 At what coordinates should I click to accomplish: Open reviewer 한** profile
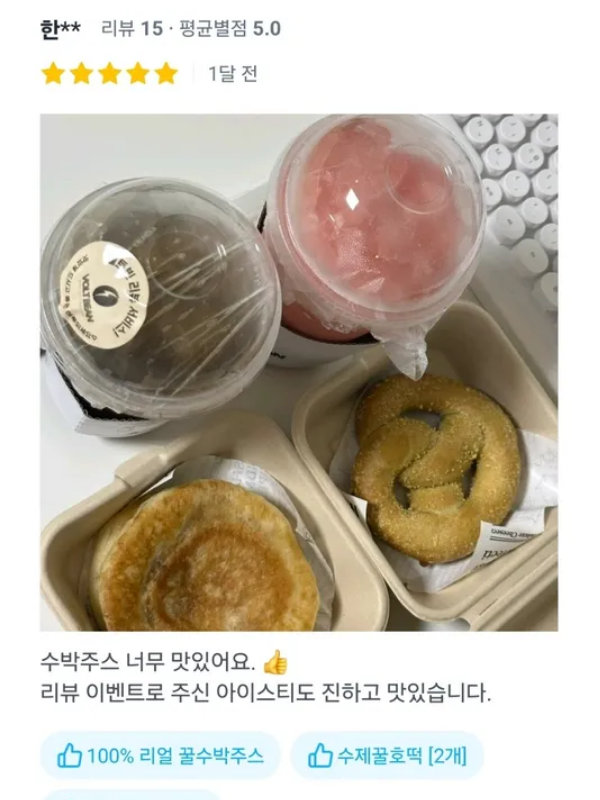(x=60, y=28)
